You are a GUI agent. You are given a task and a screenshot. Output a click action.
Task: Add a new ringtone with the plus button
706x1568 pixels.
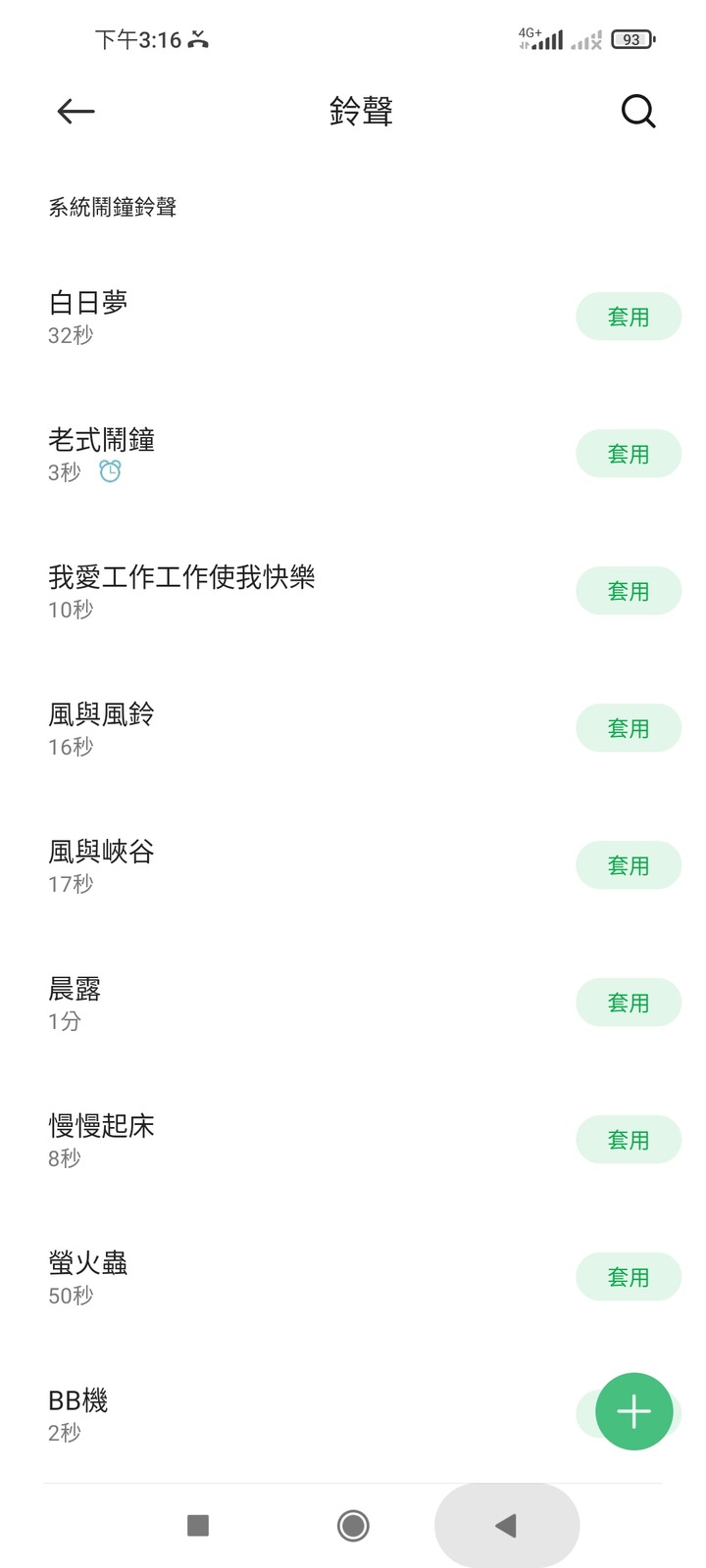pyautogui.click(x=634, y=1411)
